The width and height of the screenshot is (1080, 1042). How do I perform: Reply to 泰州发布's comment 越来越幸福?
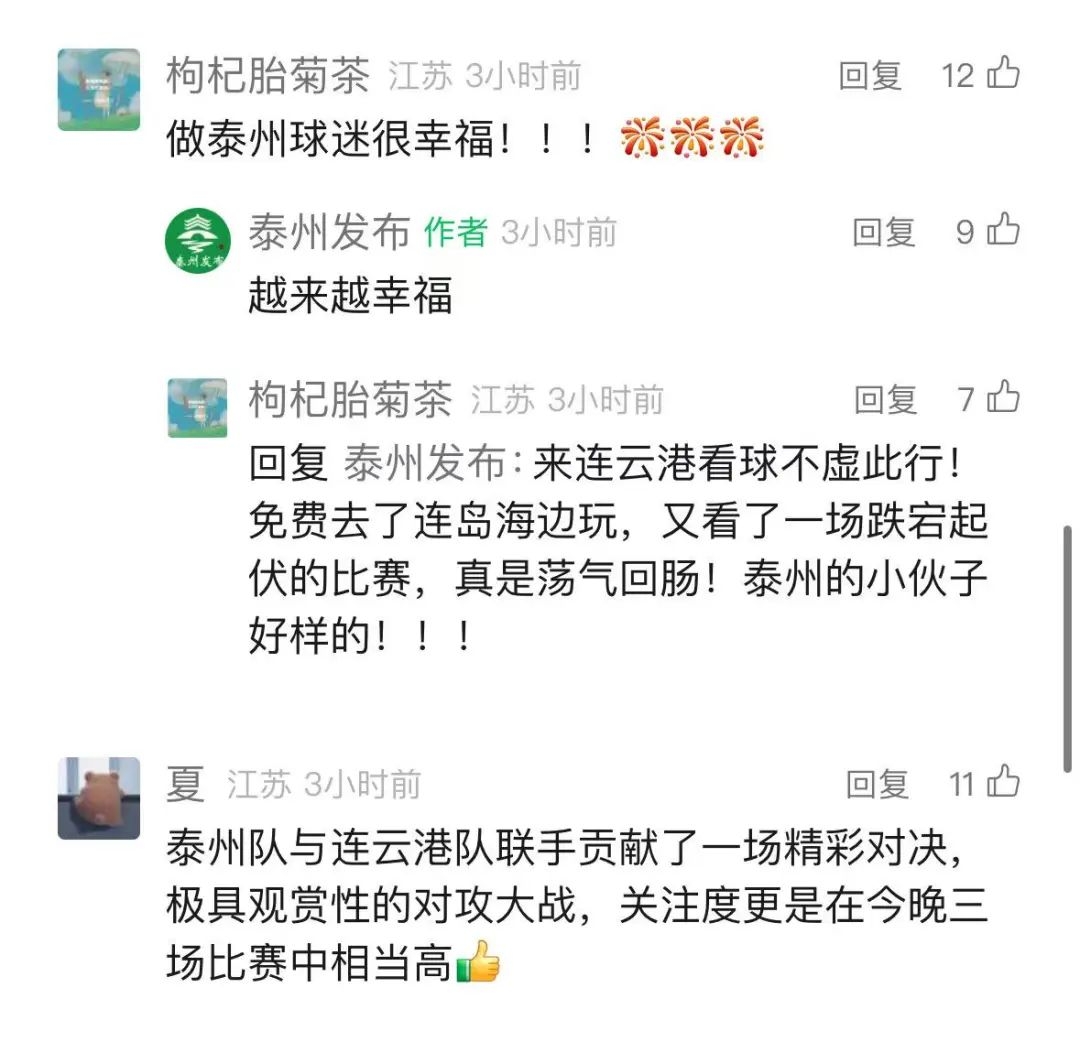tap(884, 232)
